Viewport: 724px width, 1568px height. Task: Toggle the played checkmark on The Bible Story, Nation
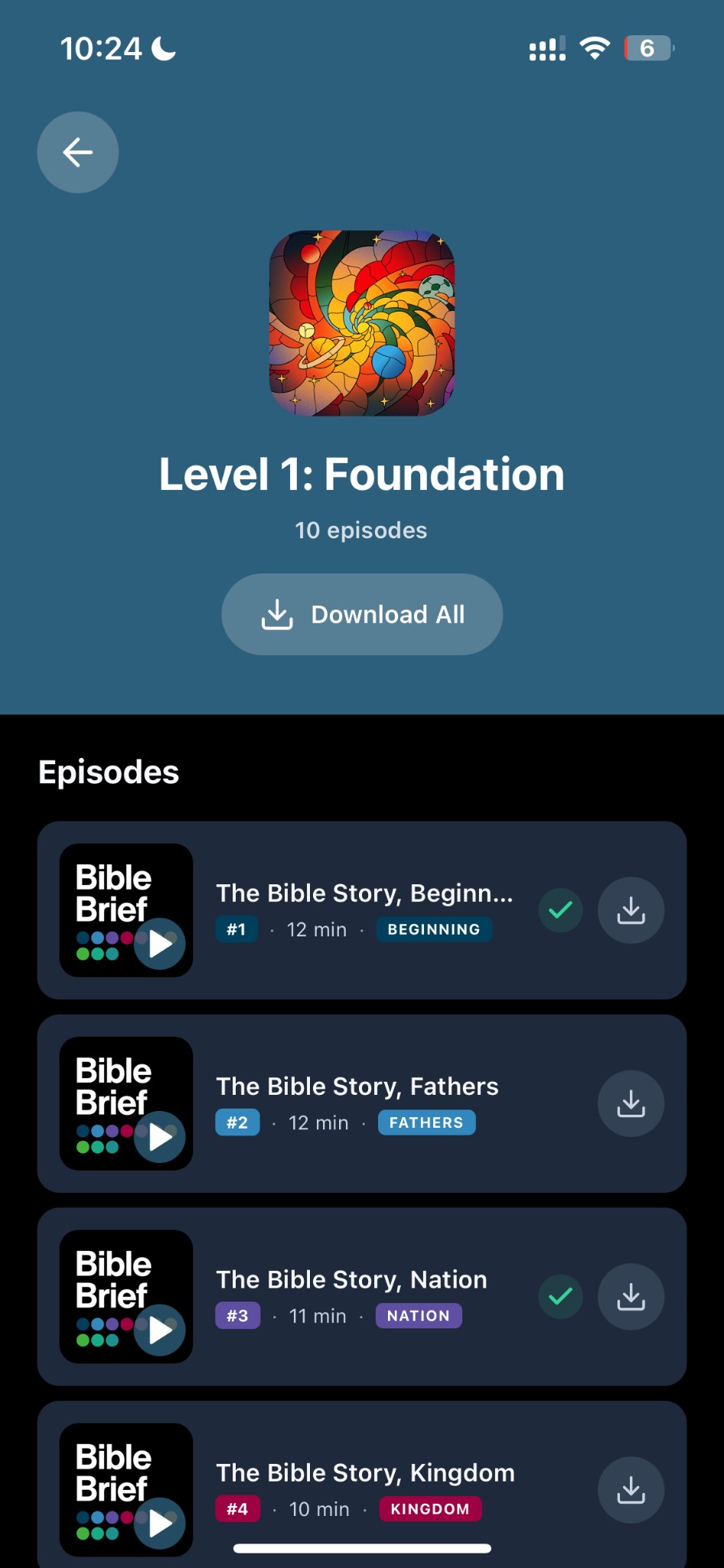pyautogui.click(x=559, y=1295)
